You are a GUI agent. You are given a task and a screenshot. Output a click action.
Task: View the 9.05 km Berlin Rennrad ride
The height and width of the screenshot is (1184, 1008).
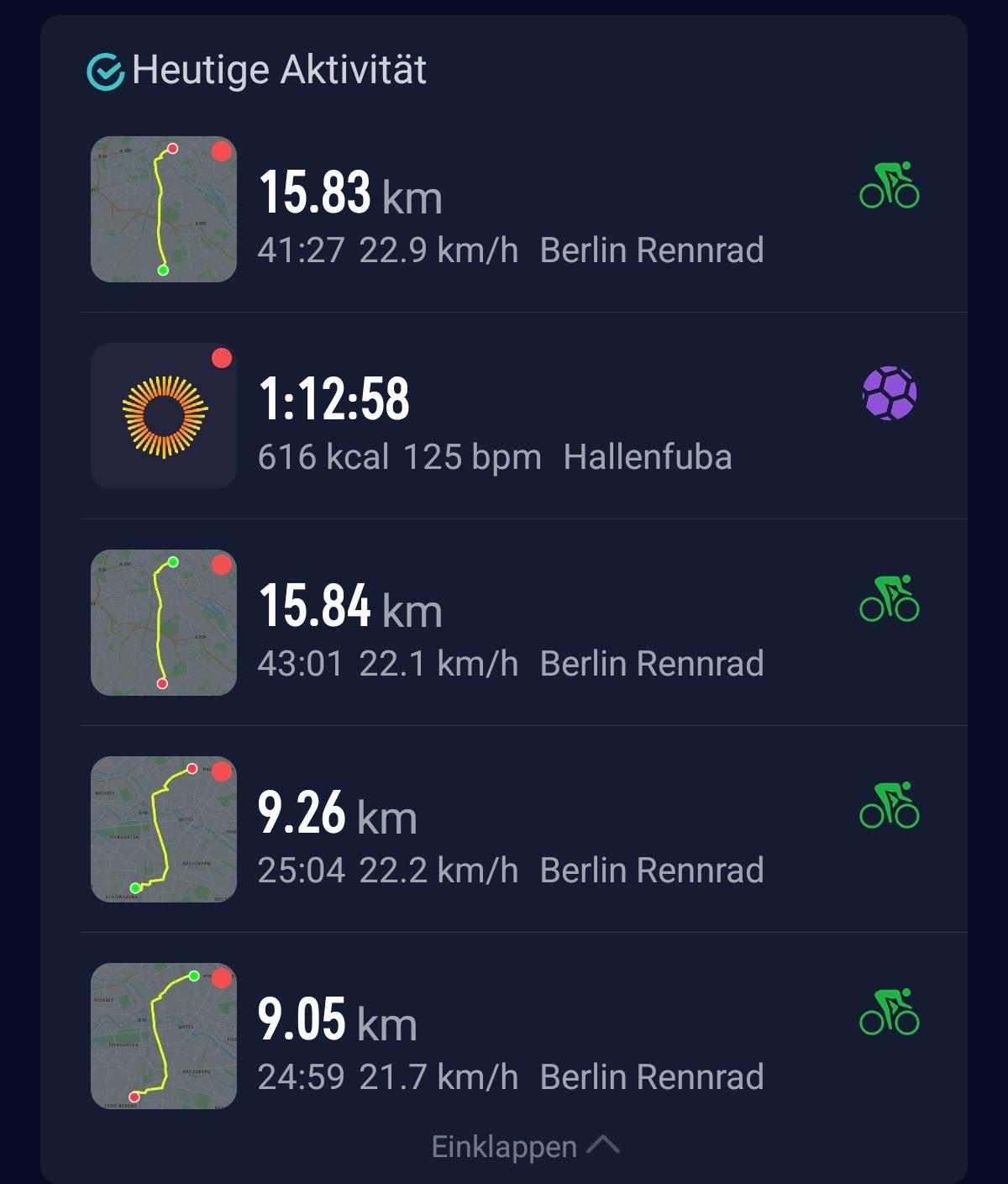click(x=510, y=1037)
